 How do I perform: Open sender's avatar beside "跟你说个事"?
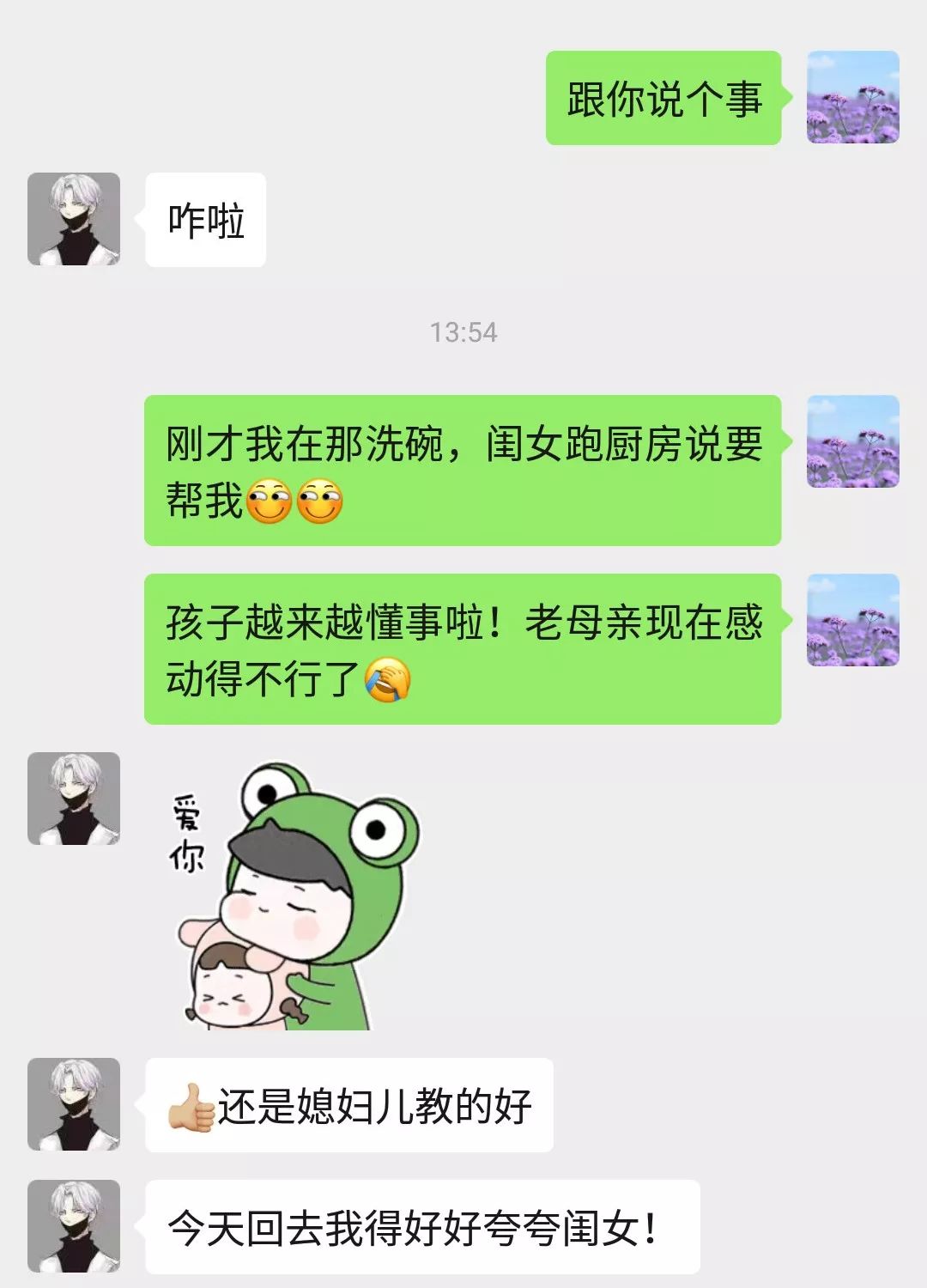tap(852, 97)
